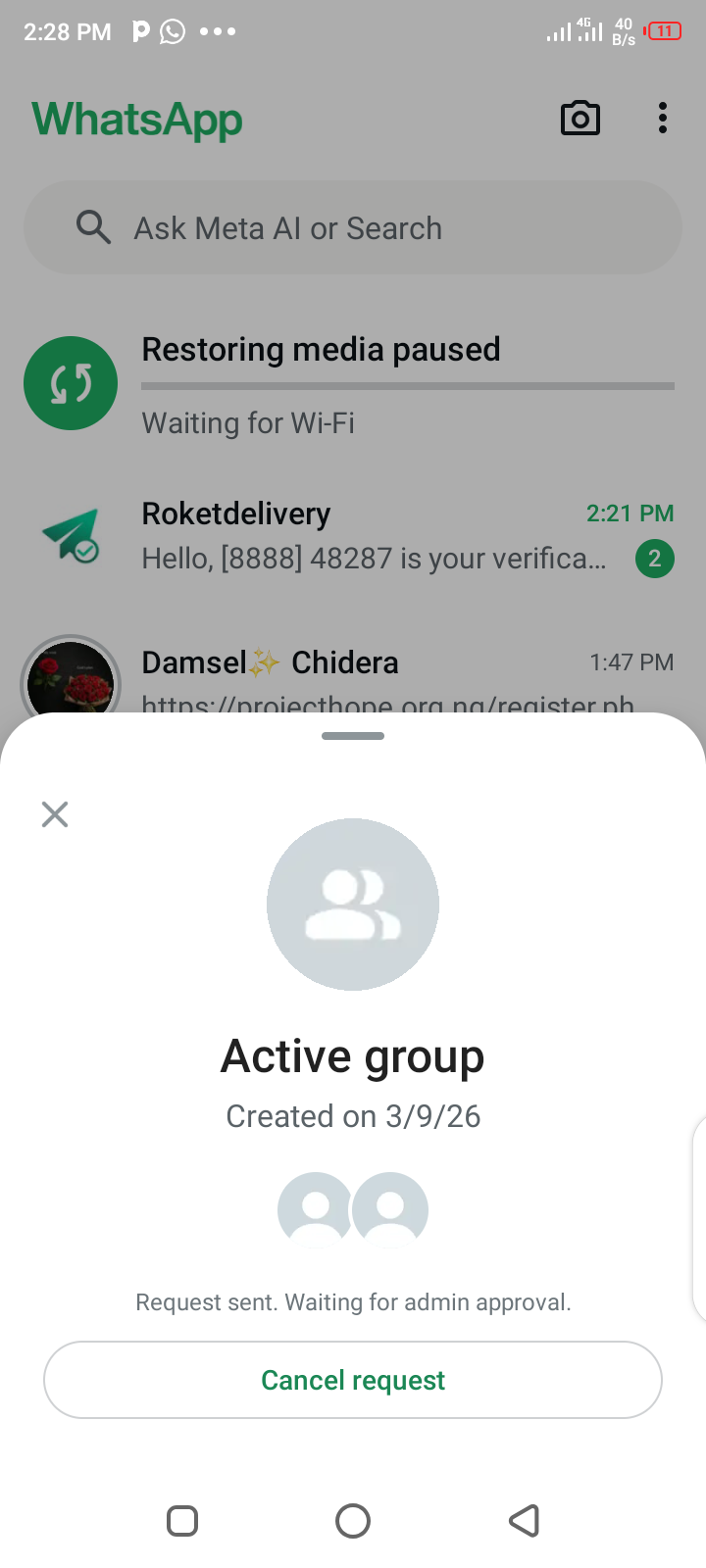Go back using system navigation
The image size is (706, 1568).
click(525, 1521)
